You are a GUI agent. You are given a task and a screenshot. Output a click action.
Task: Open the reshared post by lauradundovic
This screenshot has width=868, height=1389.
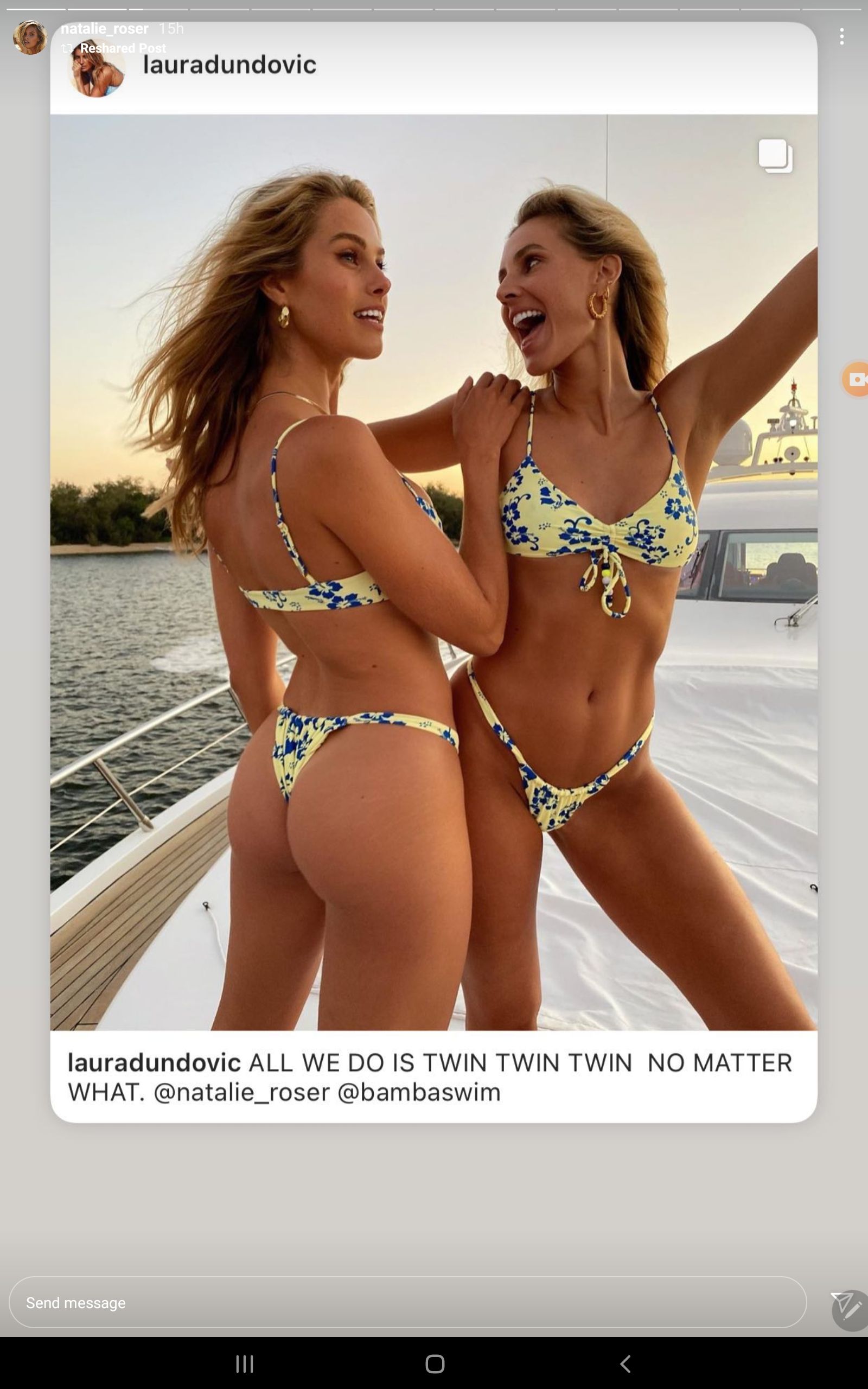coord(433,572)
